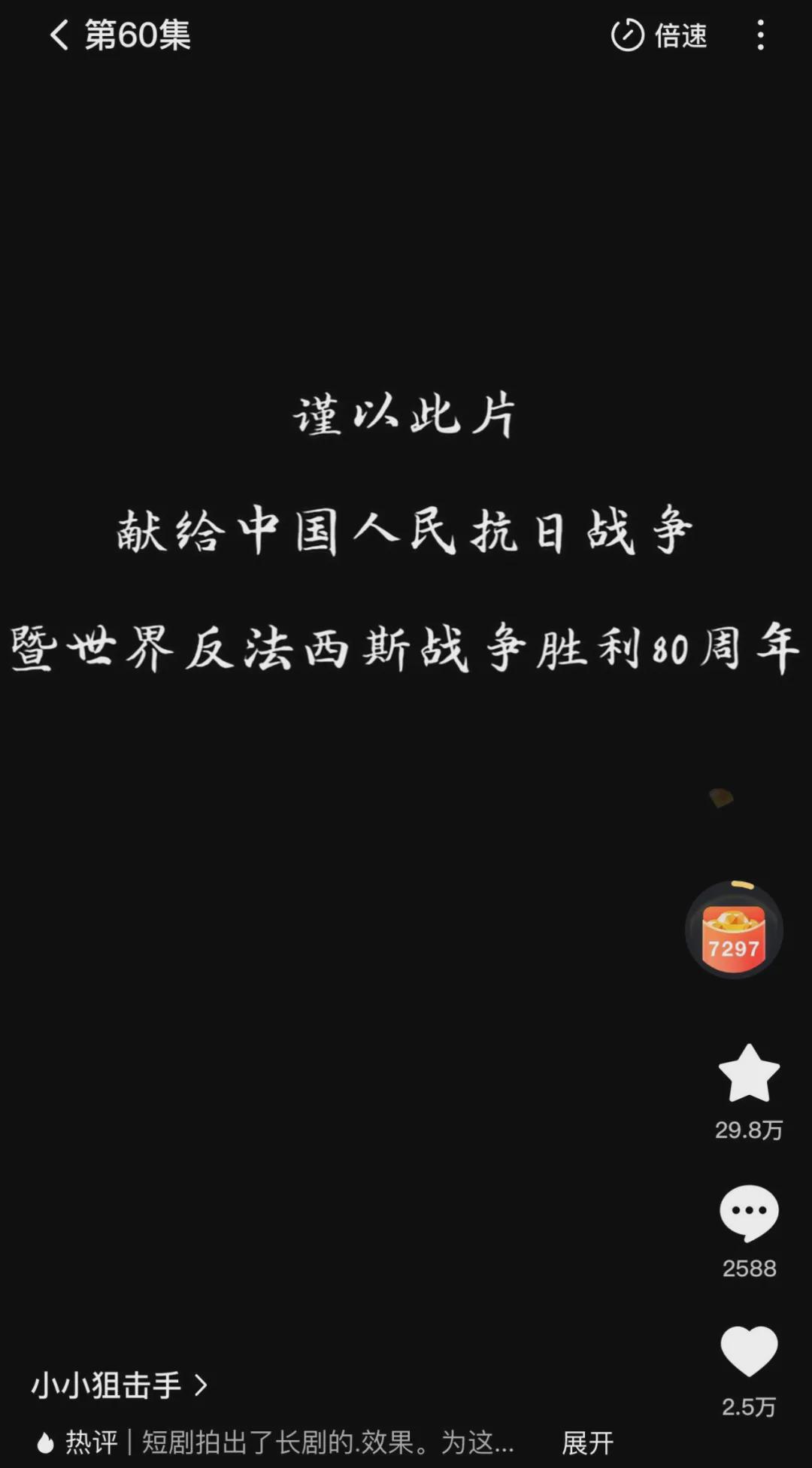812x1468 pixels.
Task: Open the 7297 red envelope reward
Action: coord(734,930)
